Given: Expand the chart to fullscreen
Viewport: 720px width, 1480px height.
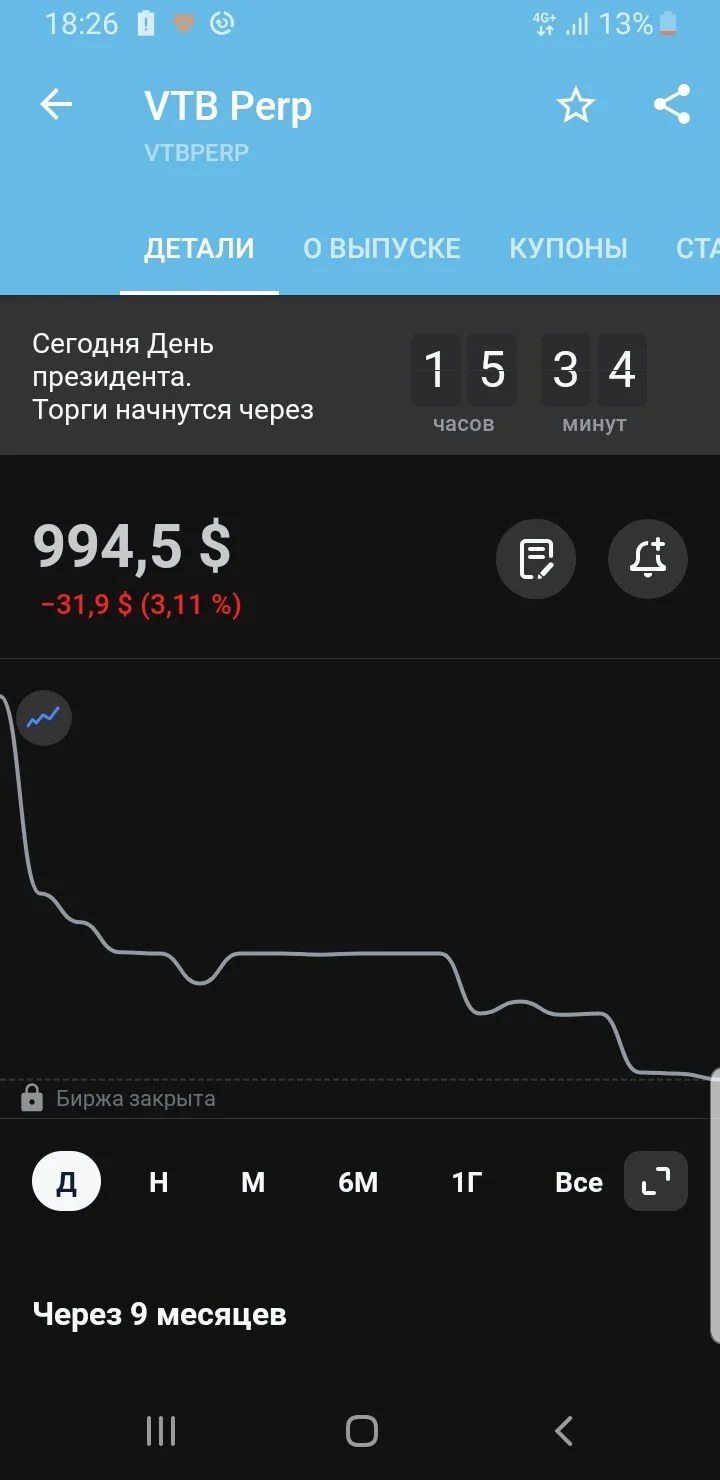Looking at the screenshot, I should [x=656, y=1181].
